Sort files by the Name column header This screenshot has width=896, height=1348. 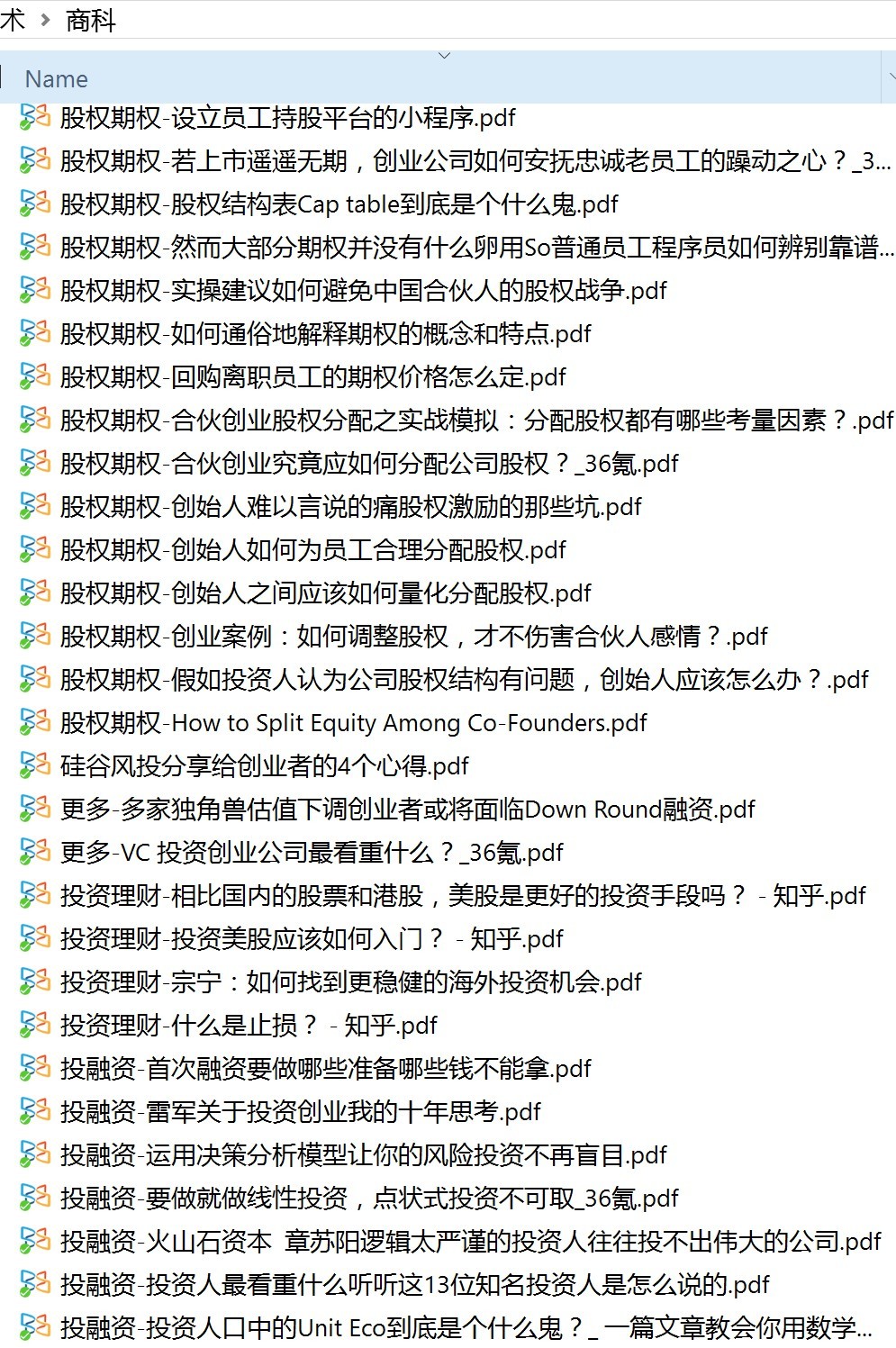point(56,79)
